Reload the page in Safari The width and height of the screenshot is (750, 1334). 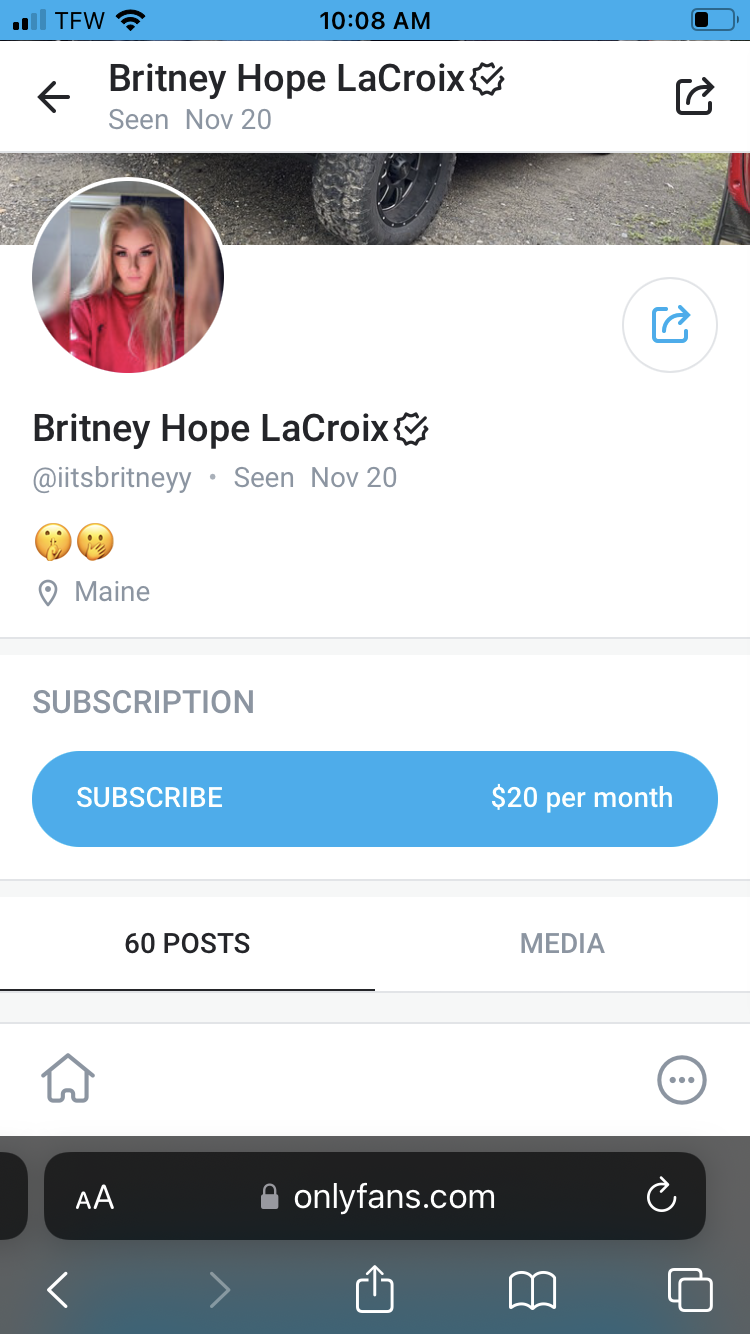coord(661,1196)
